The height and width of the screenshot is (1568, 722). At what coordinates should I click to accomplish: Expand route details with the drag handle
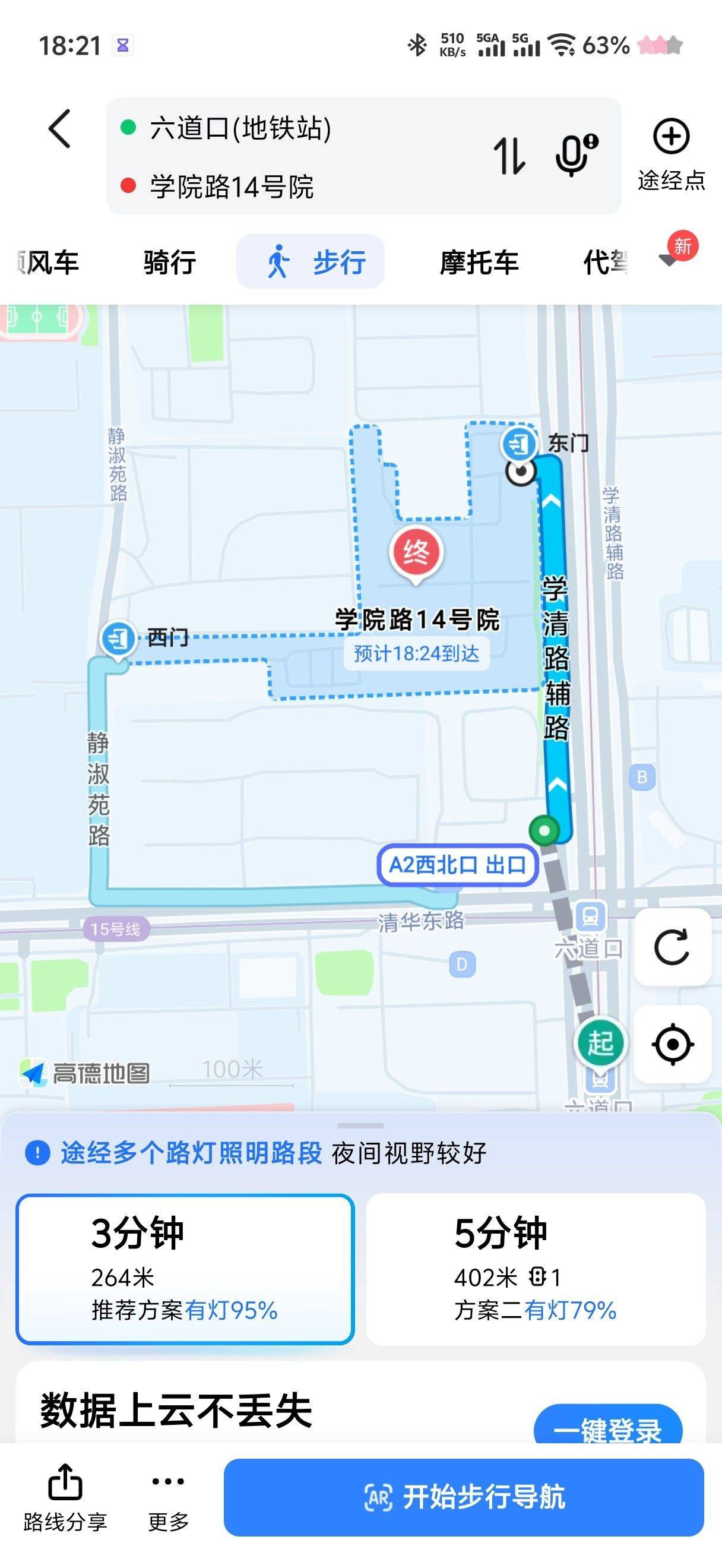[362, 1126]
